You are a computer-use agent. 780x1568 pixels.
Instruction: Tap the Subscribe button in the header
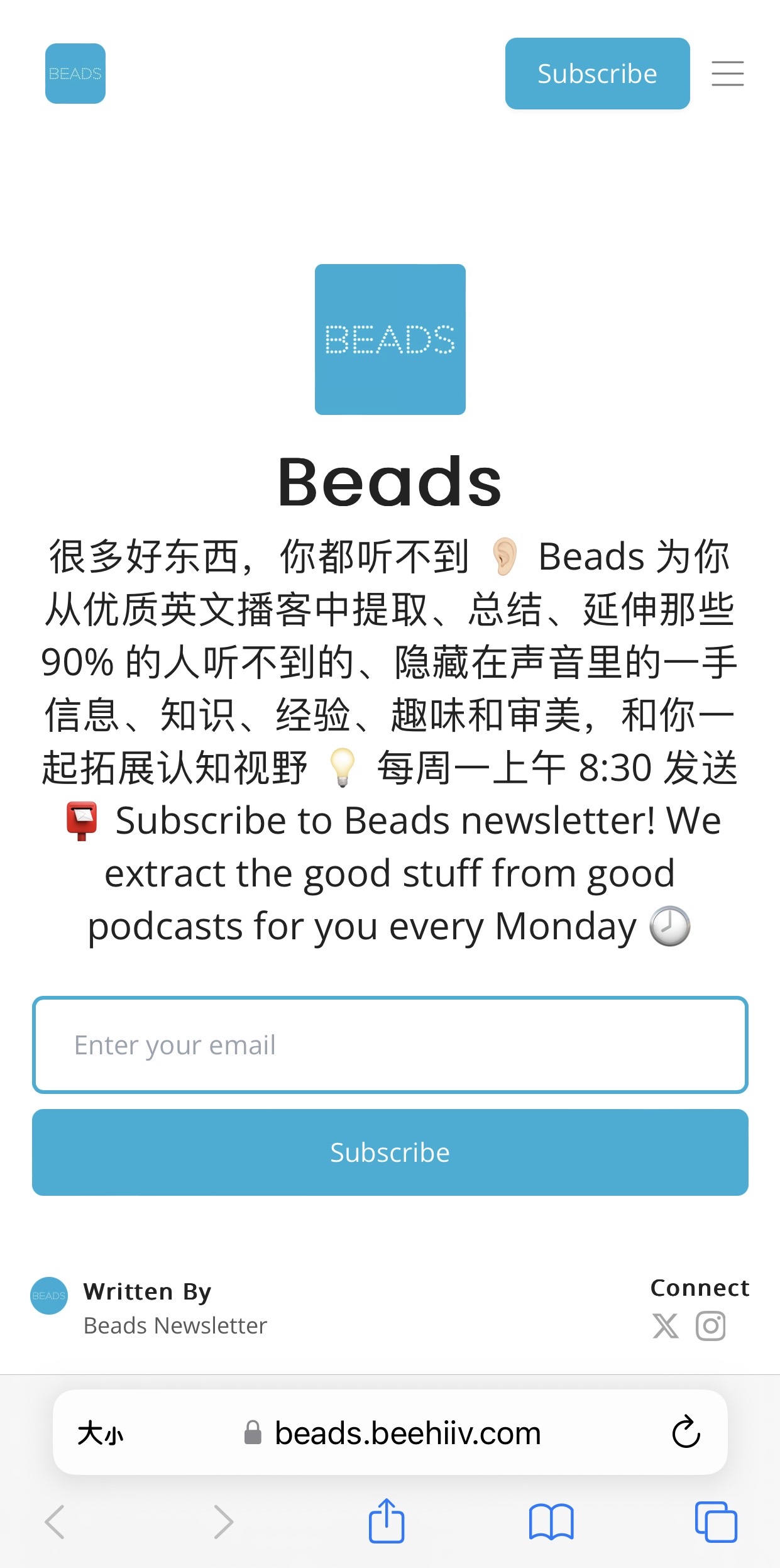tap(597, 74)
